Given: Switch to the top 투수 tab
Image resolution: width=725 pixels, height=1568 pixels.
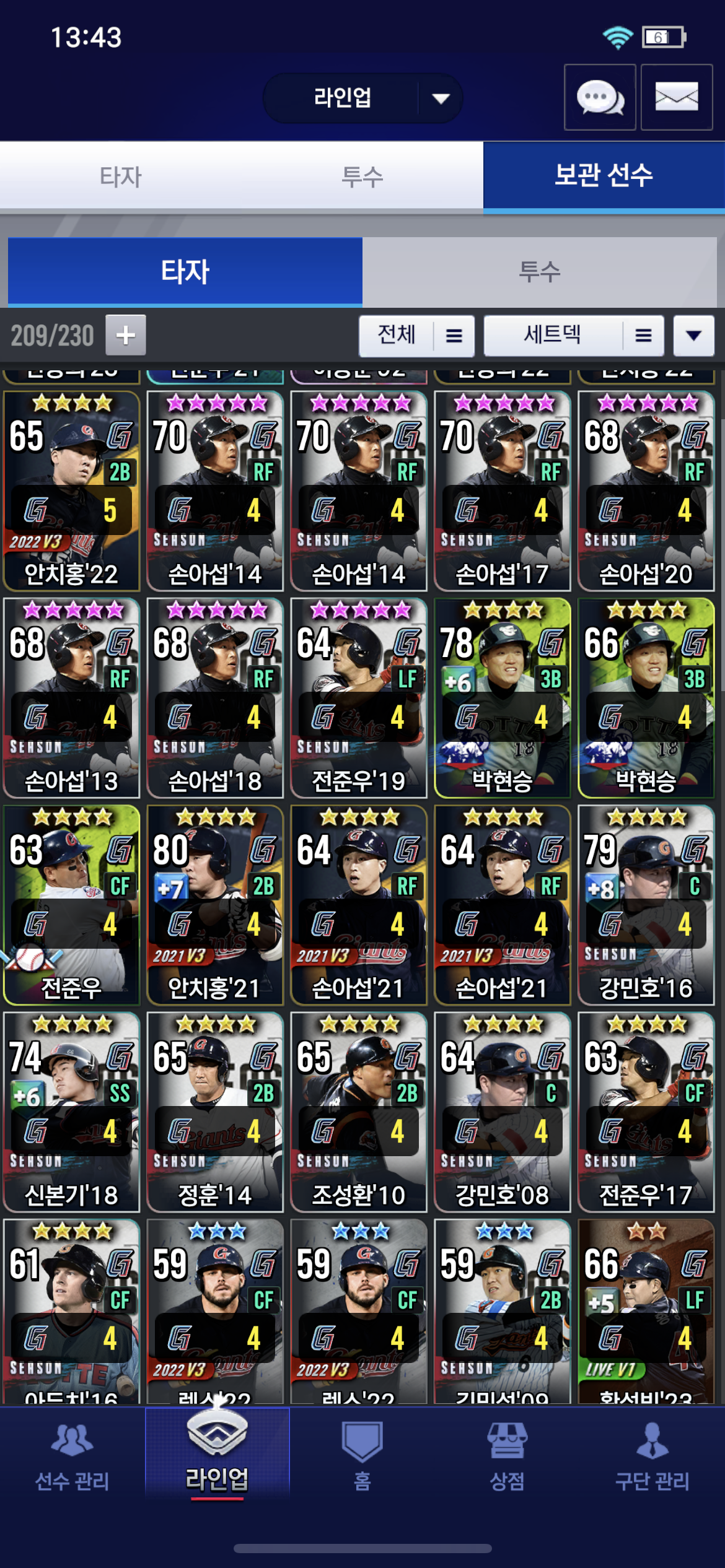Looking at the screenshot, I should (362, 177).
